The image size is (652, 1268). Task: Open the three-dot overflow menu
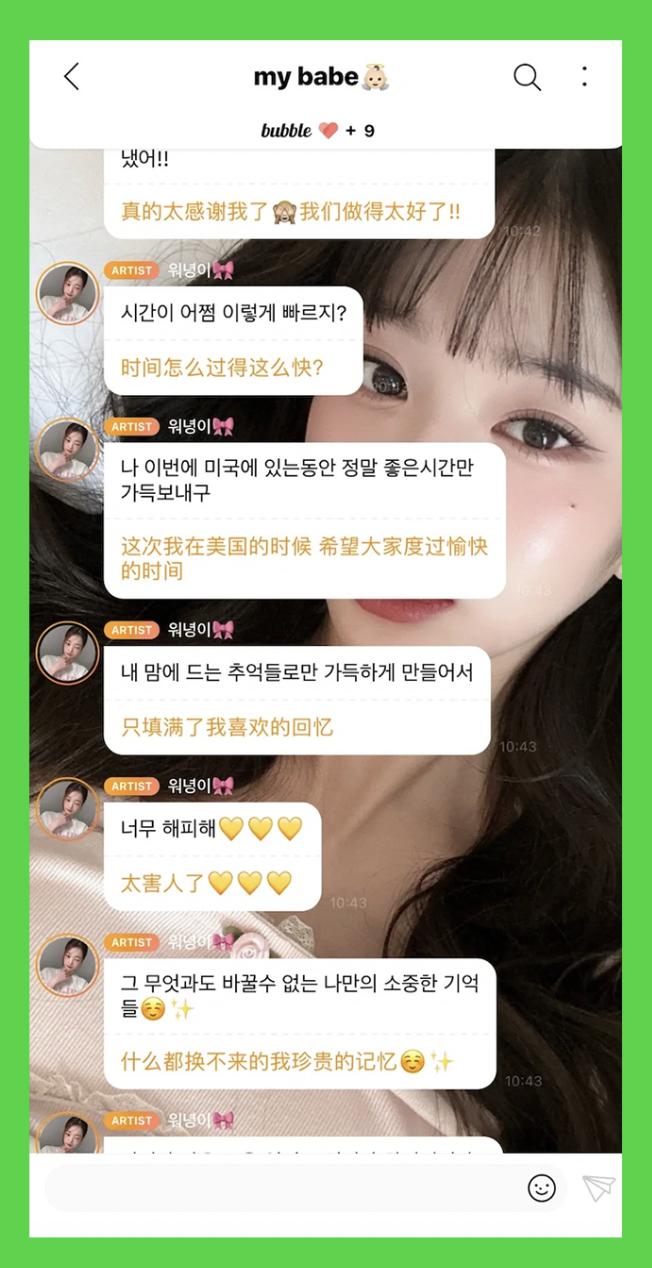pos(585,77)
